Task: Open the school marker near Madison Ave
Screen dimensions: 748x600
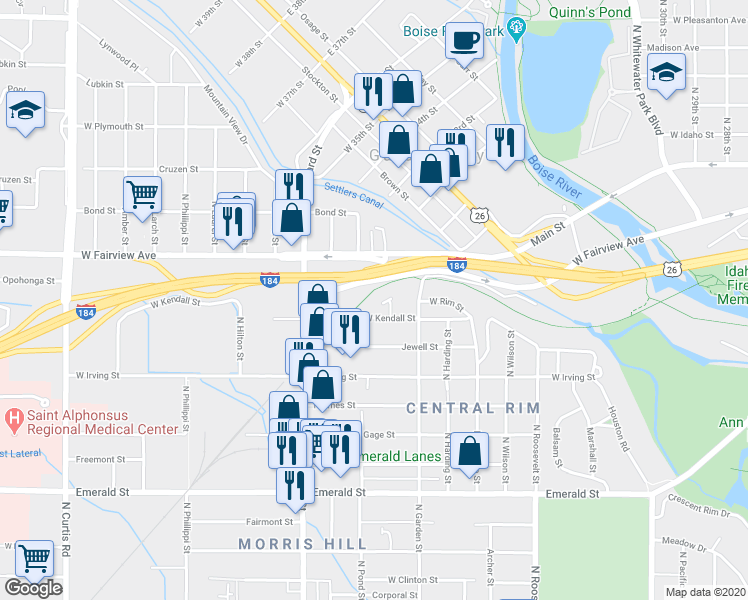Action: (x=666, y=72)
